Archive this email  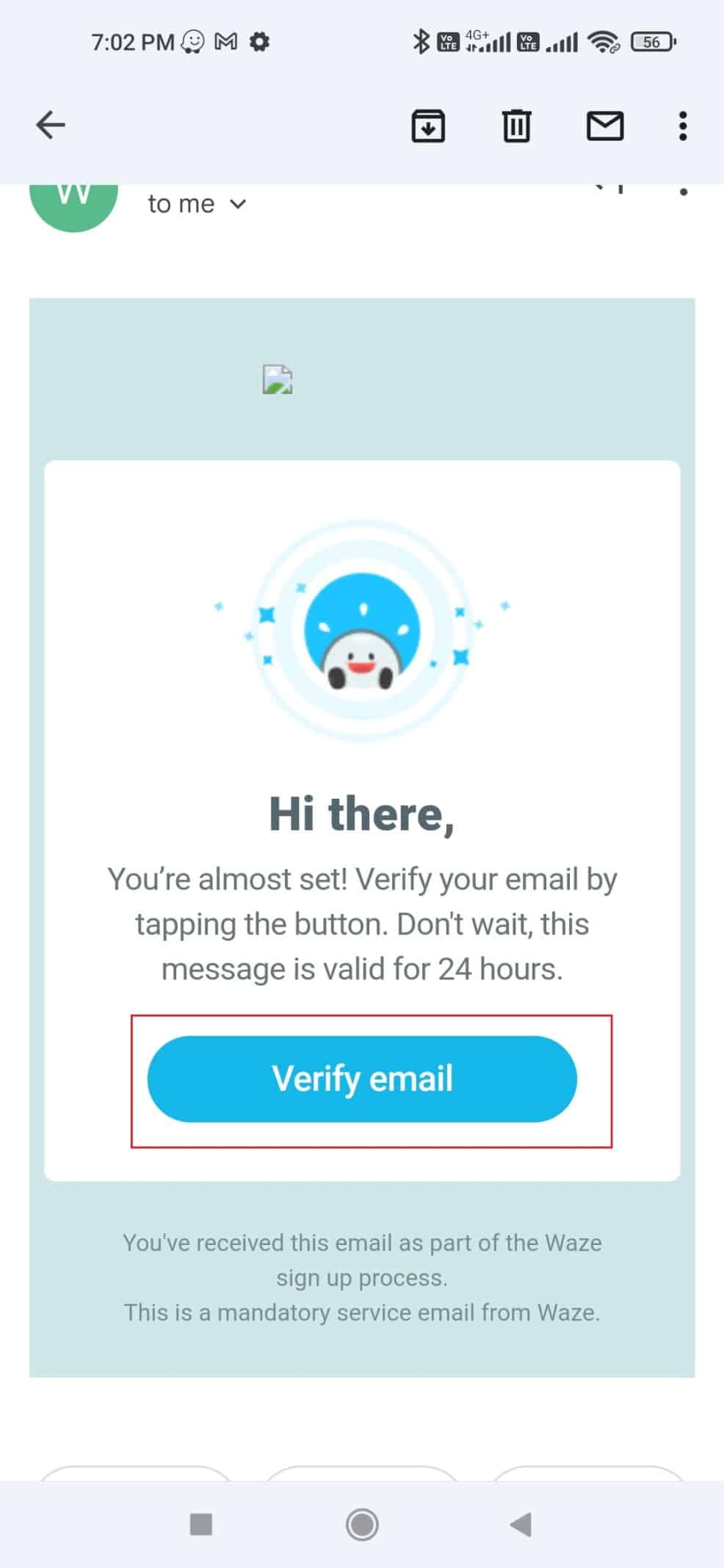tap(427, 126)
